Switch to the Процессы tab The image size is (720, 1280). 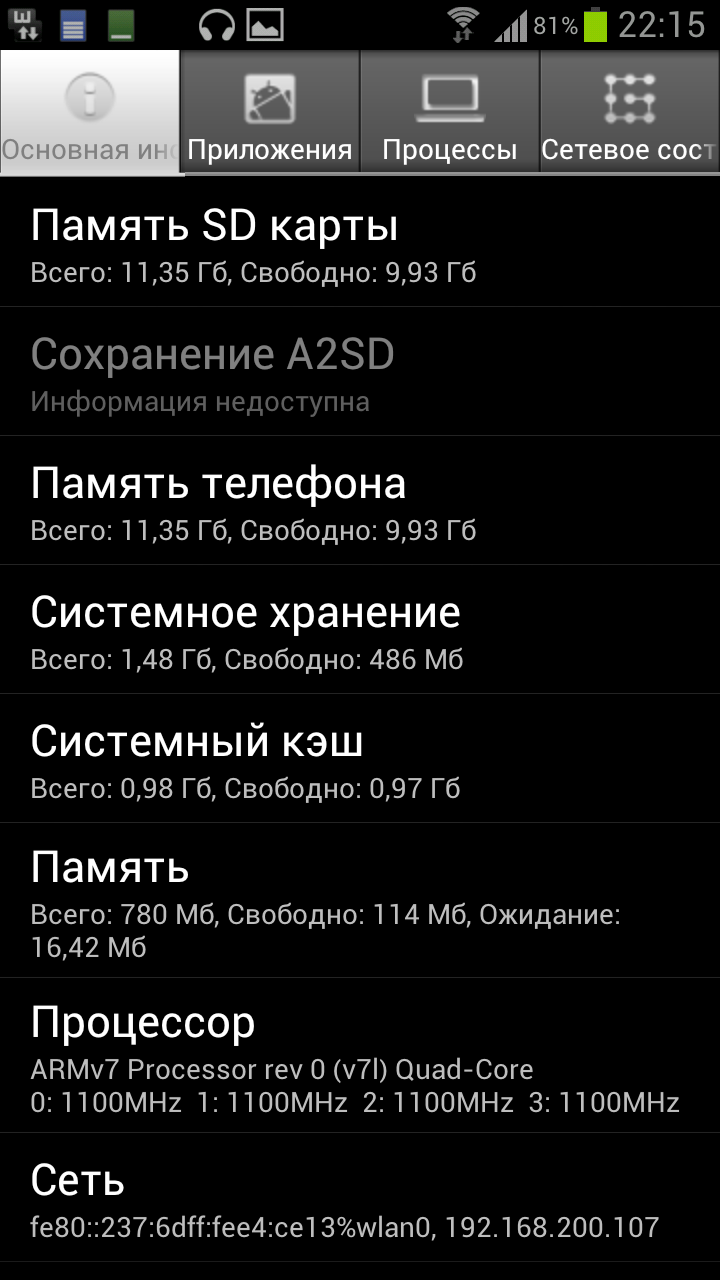coord(450,113)
